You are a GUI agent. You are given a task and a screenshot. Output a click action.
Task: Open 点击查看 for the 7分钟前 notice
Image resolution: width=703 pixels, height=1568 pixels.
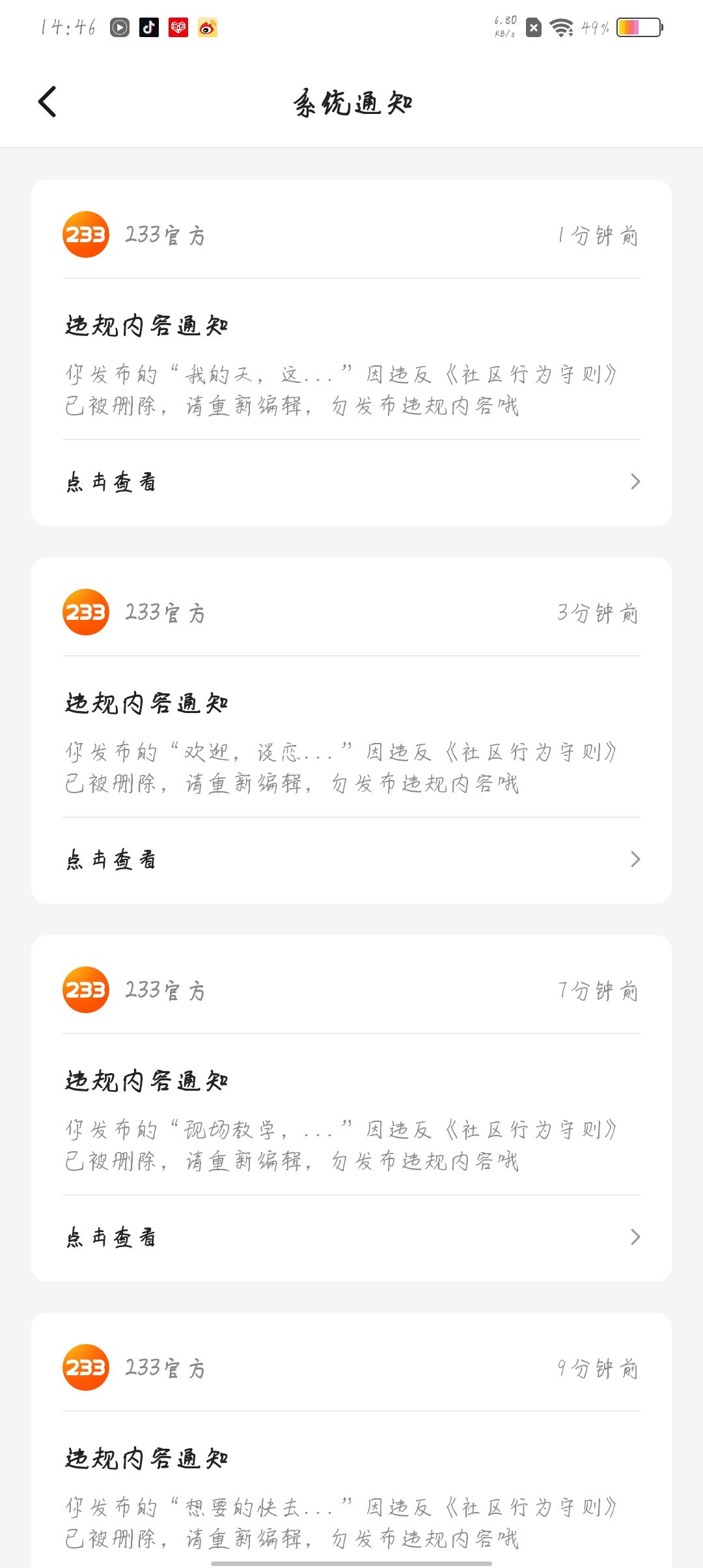(x=351, y=1237)
